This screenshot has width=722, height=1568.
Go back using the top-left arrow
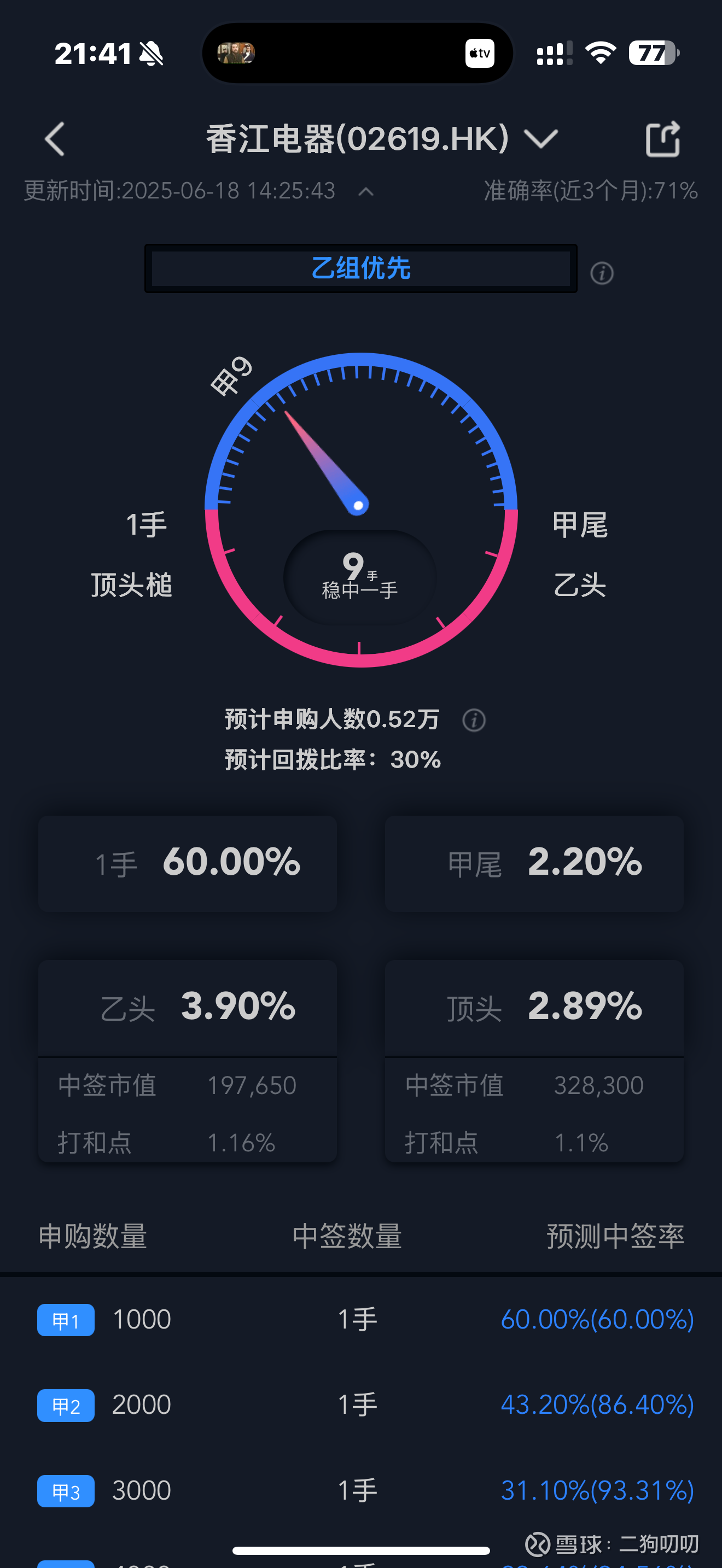tap(55, 139)
